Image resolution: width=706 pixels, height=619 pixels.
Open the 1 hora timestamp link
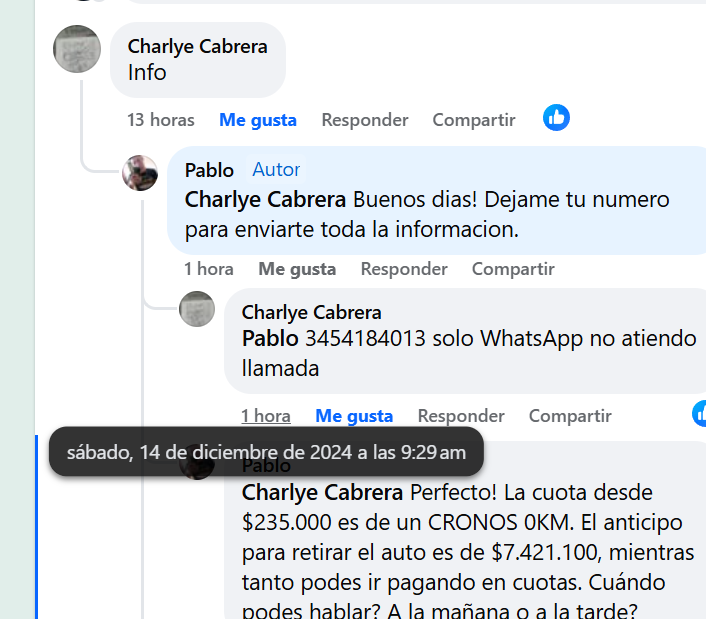pos(265,416)
